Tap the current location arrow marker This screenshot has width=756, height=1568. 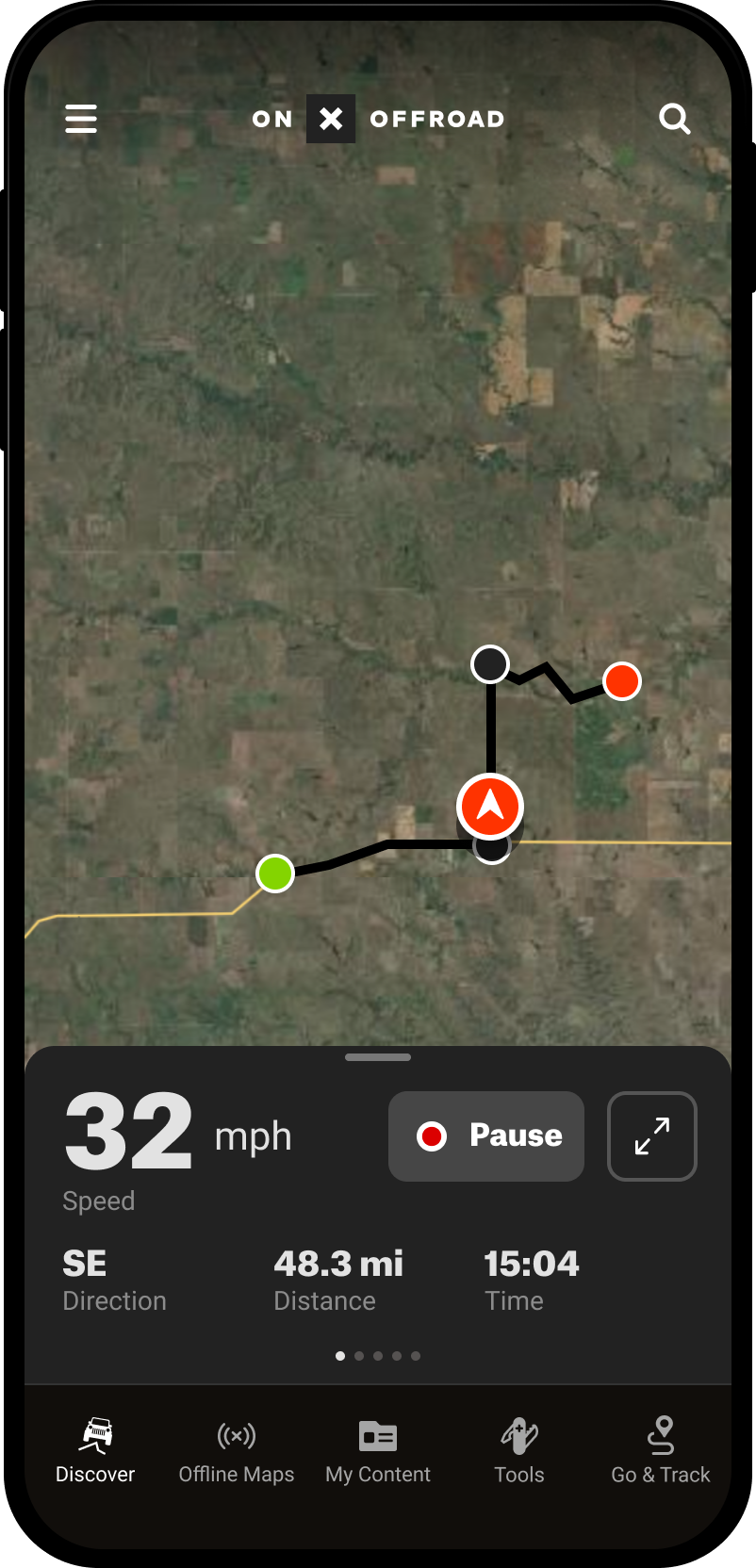pos(490,806)
